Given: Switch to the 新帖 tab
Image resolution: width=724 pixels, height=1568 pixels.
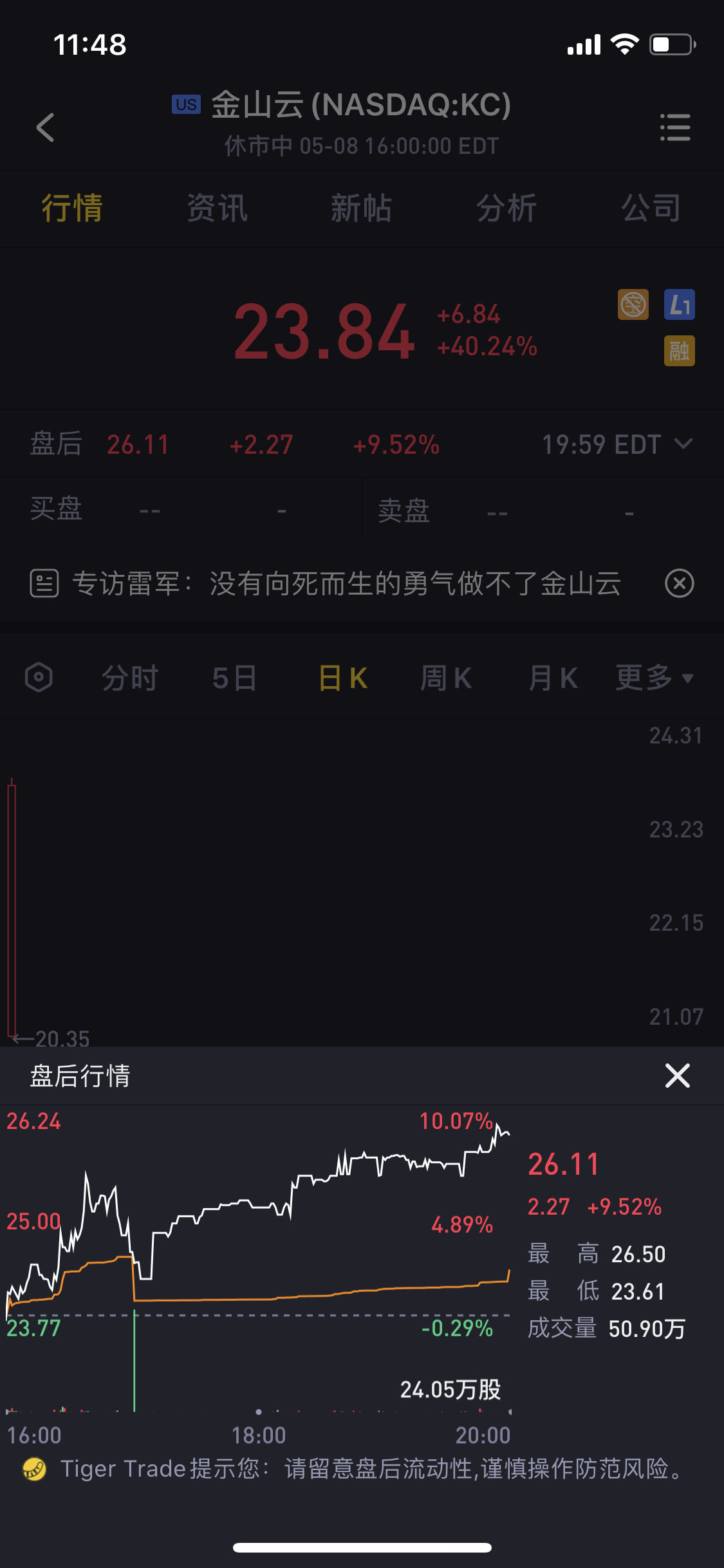Looking at the screenshot, I should 361,208.
